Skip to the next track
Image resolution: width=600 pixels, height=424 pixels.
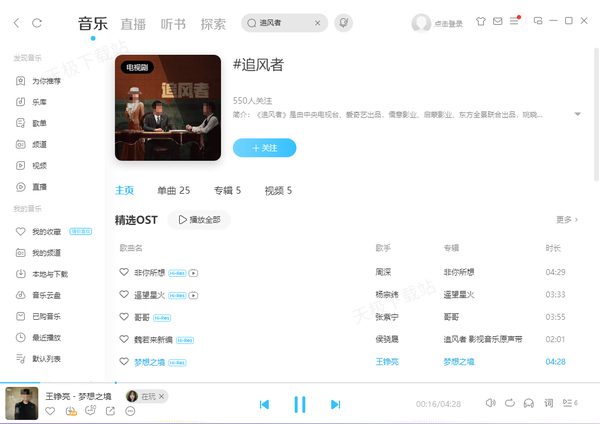tap(335, 404)
